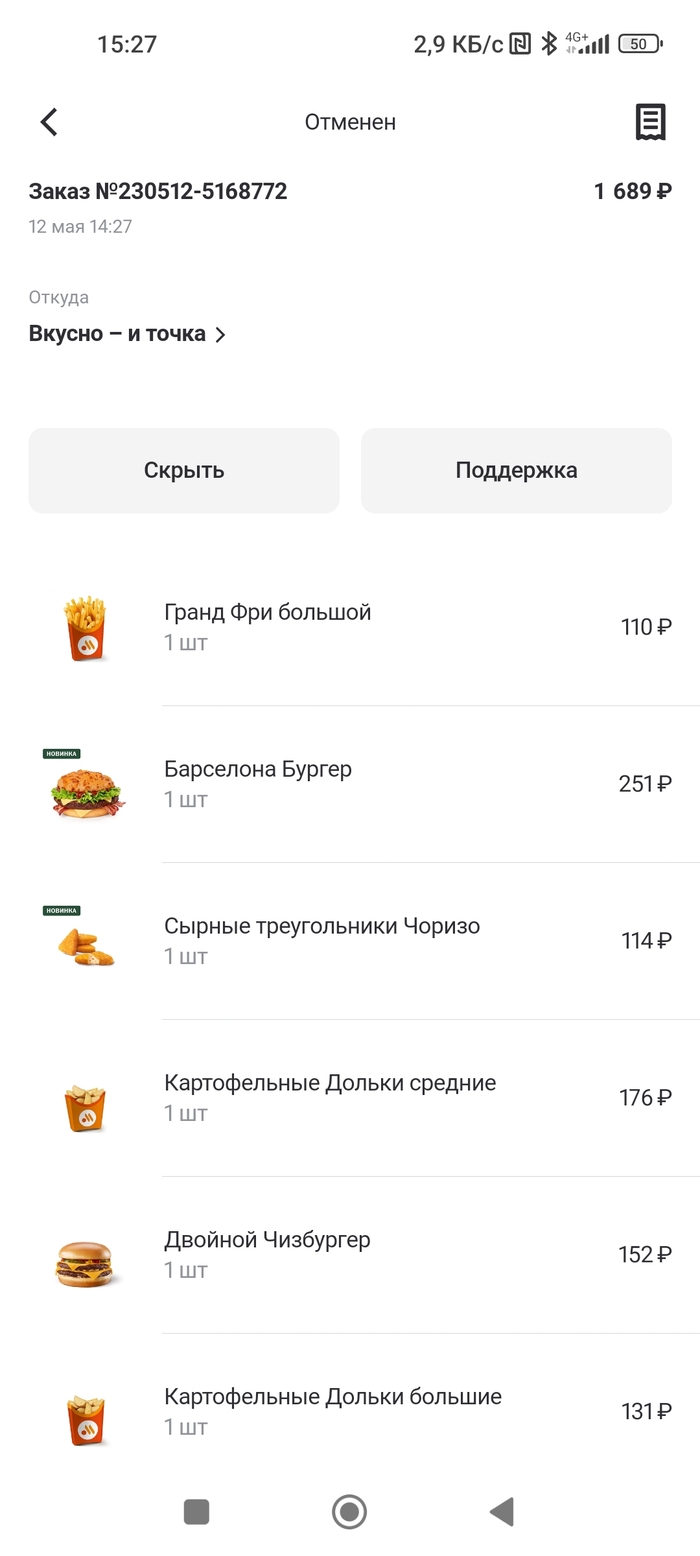Open recent apps from navigation bar

point(196,1511)
